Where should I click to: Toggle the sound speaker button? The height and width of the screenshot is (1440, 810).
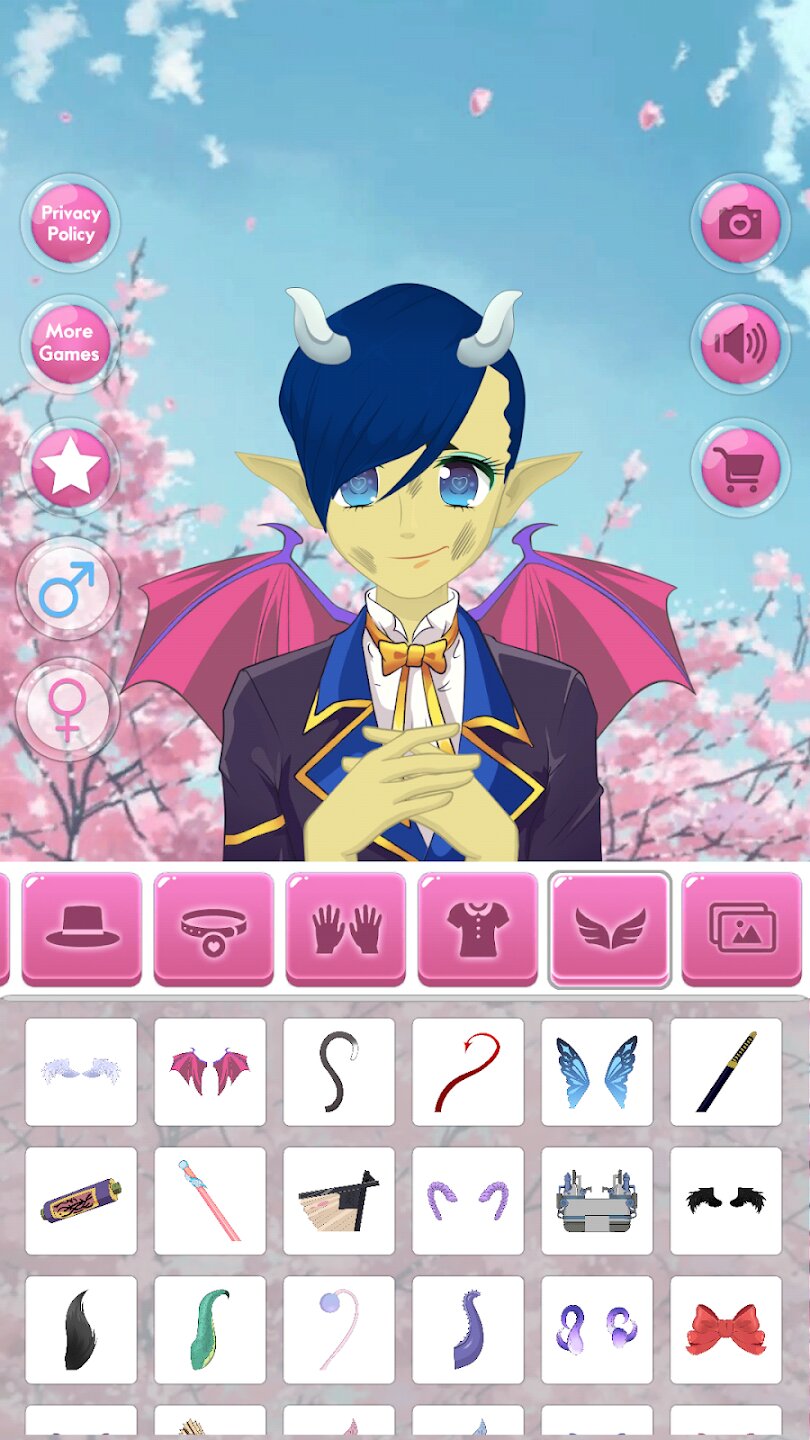click(740, 343)
